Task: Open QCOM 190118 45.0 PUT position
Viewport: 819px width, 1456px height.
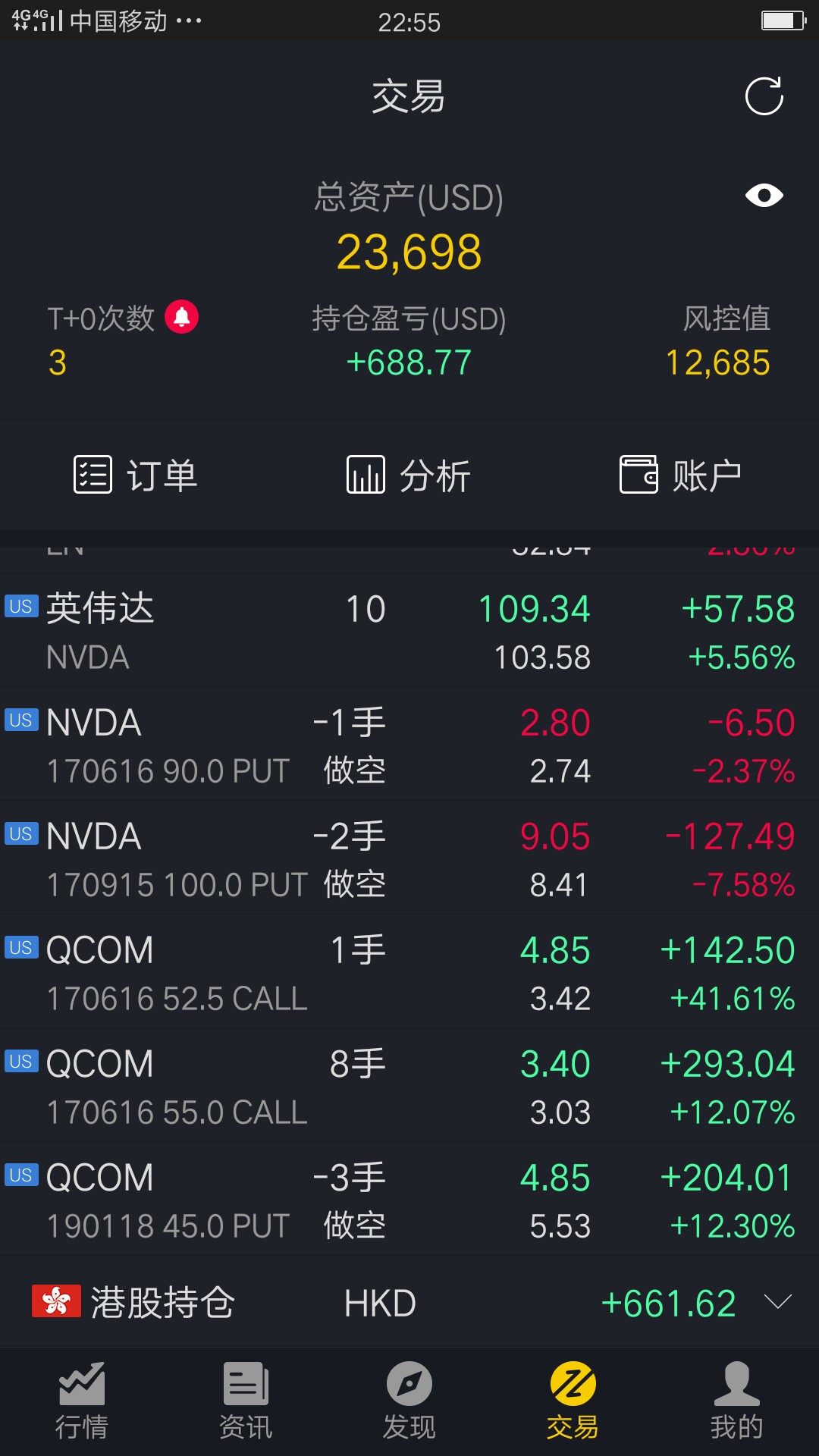Action: (409, 1200)
